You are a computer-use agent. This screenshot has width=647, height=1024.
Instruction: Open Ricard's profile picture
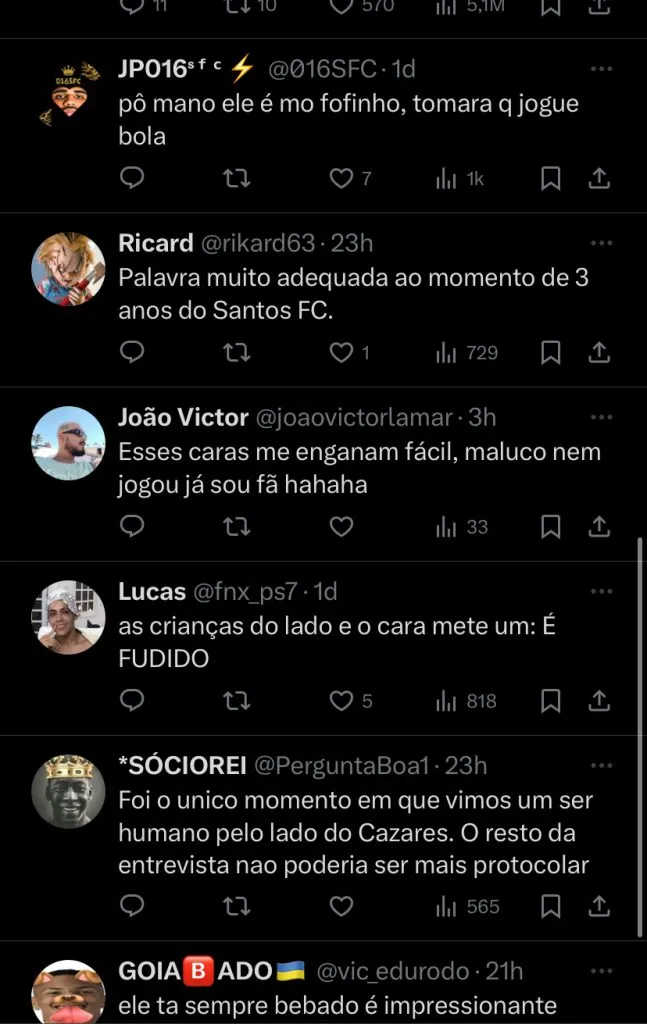coord(69,268)
